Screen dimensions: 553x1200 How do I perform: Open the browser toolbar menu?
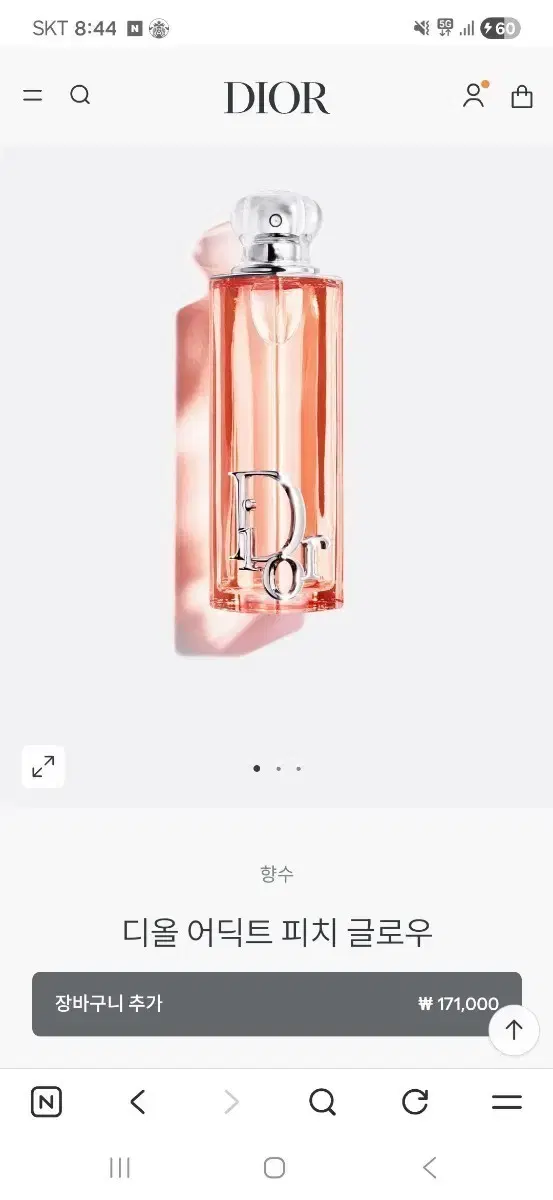pyautogui.click(x=507, y=1102)
